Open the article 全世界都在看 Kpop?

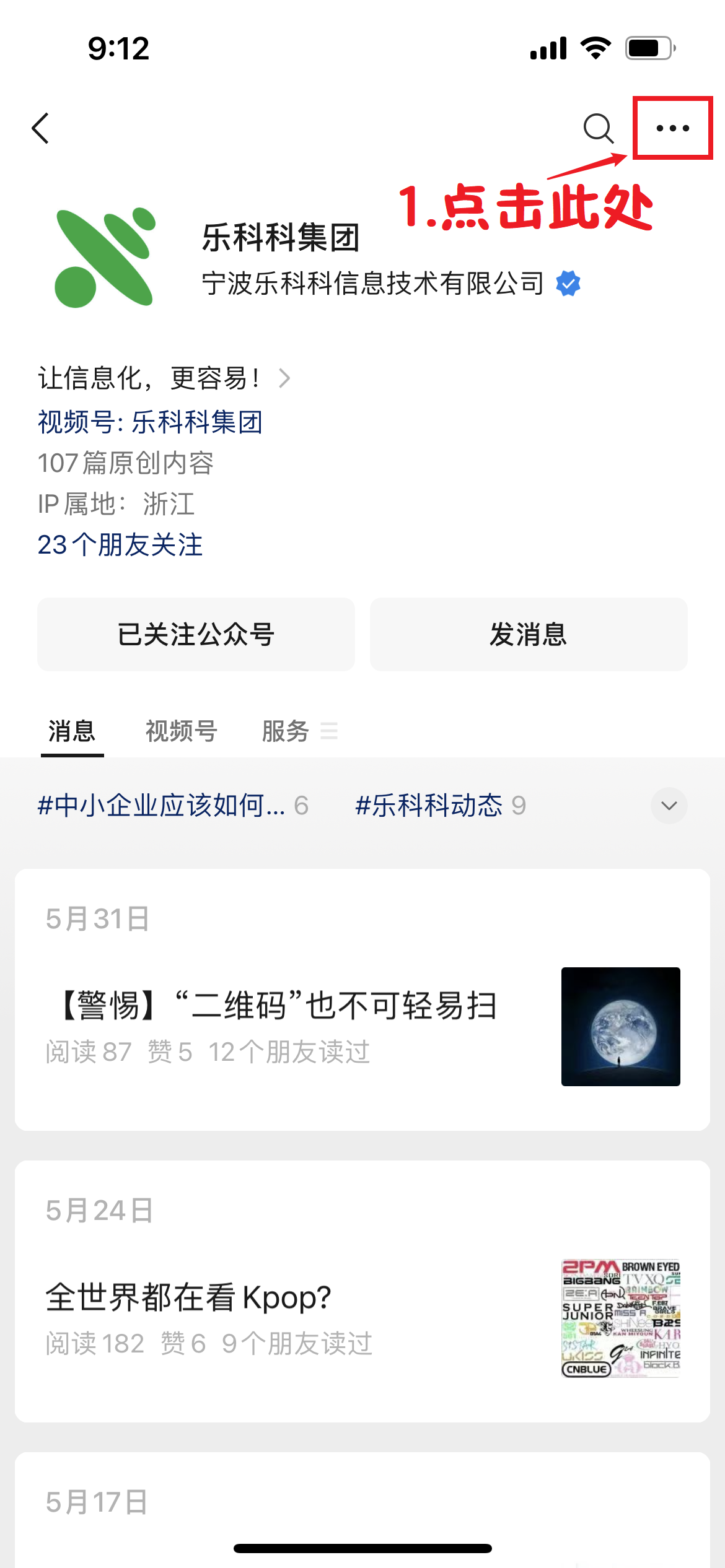coord(188,1297)
